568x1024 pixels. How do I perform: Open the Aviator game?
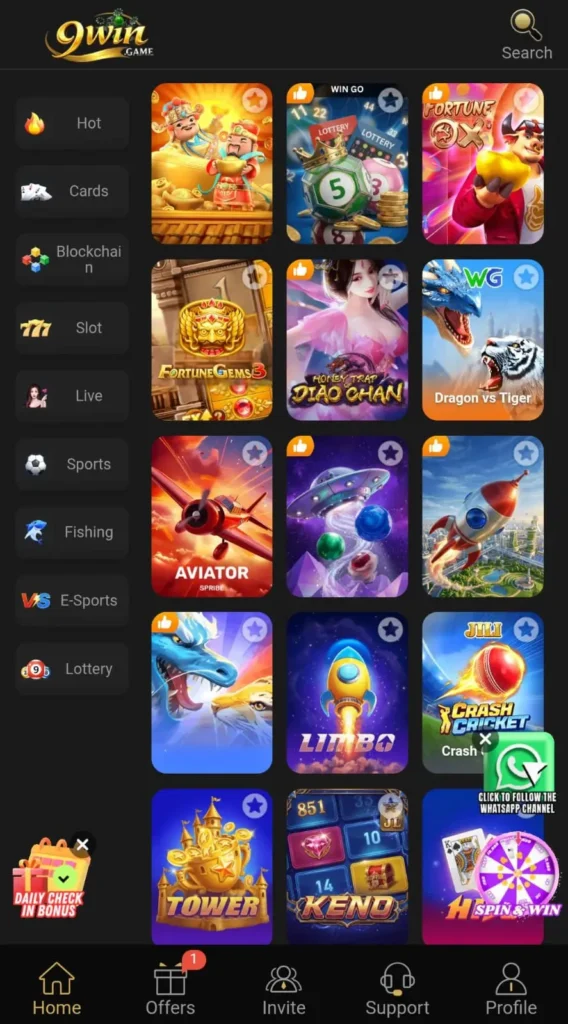click(212, 517)
